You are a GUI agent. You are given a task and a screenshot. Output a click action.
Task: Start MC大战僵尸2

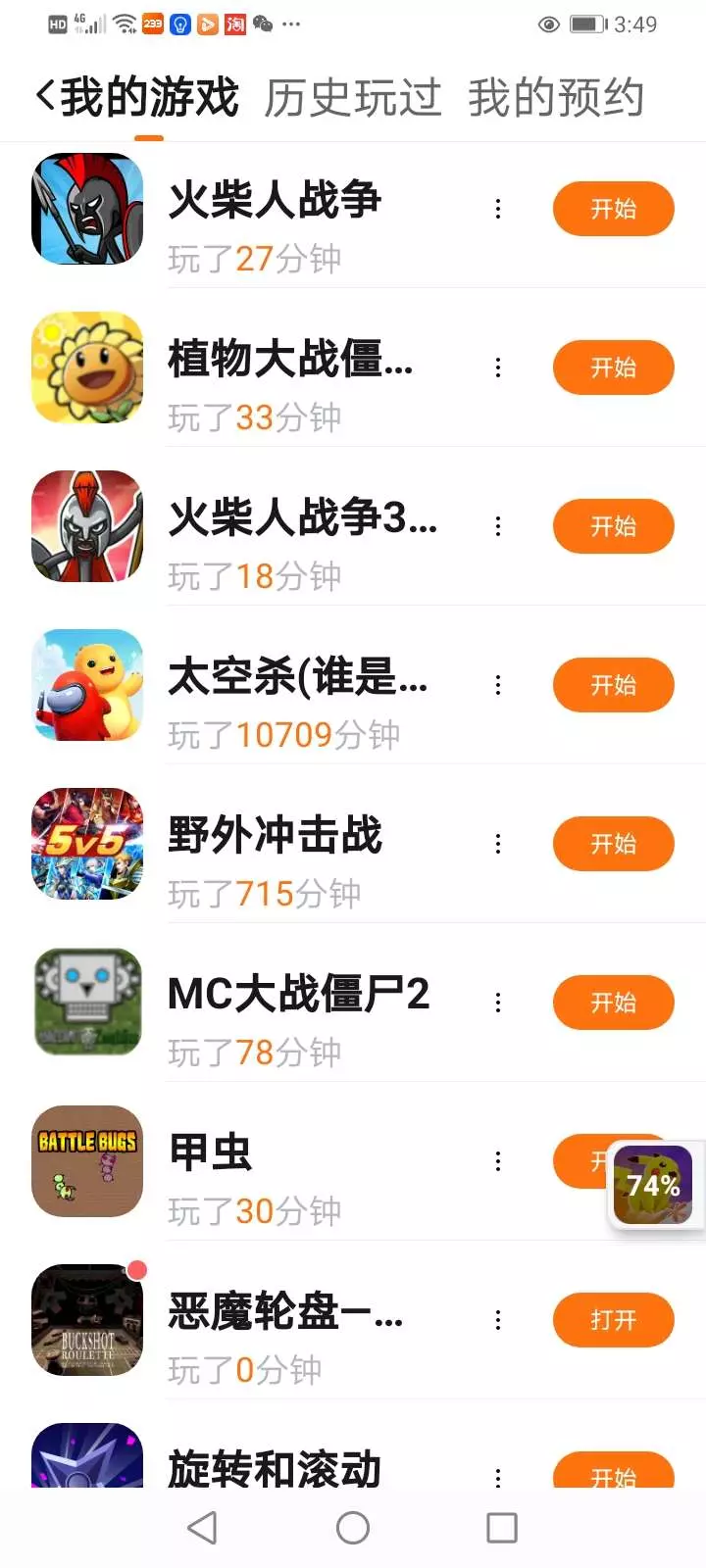(x=613, y=1003)
